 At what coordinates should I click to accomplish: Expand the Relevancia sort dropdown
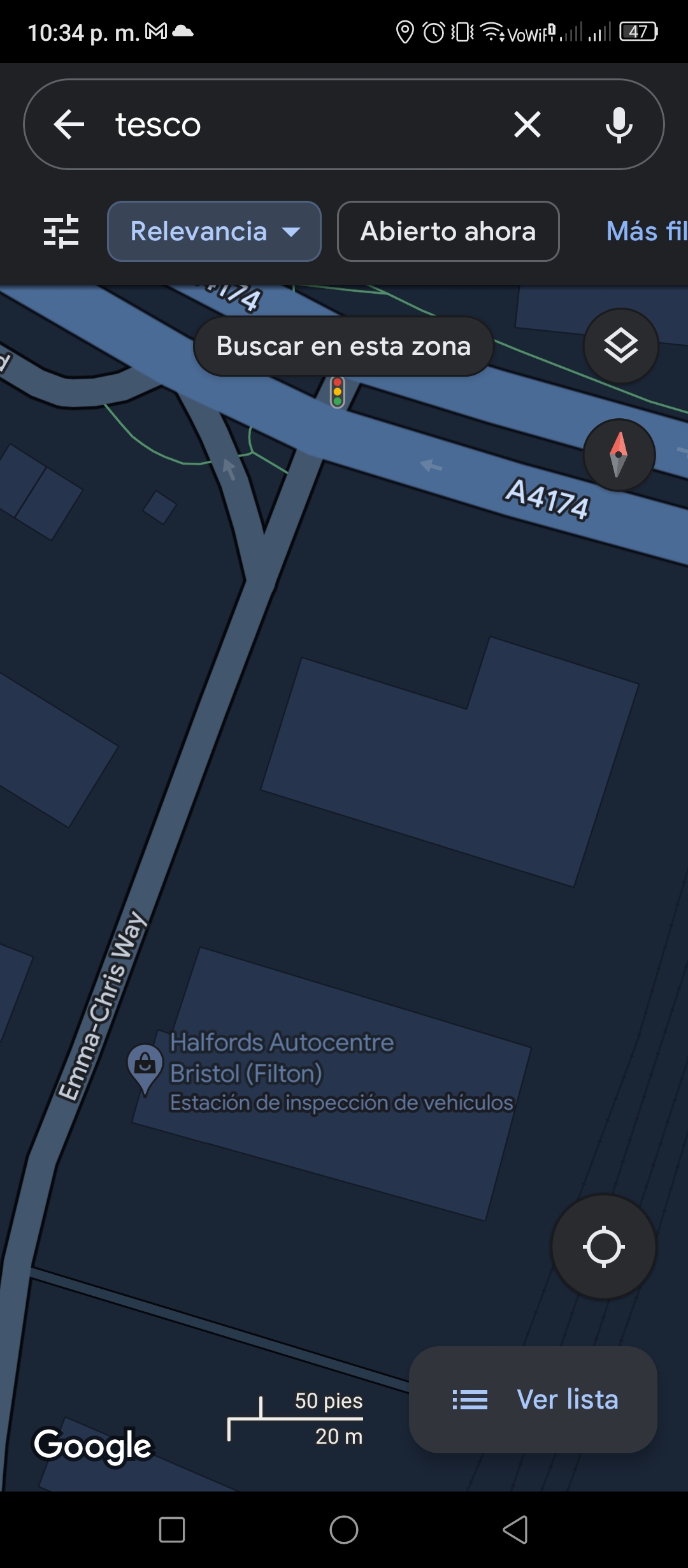coord(214,231)
